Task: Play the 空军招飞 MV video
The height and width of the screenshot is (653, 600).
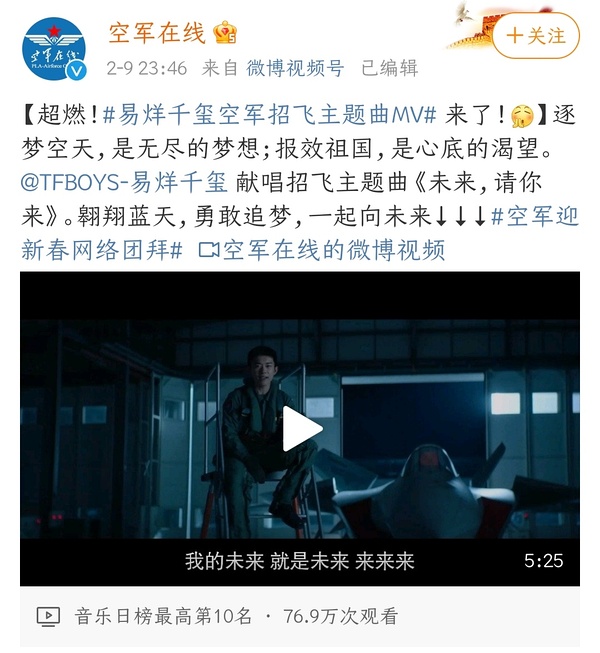Action: 300,428
